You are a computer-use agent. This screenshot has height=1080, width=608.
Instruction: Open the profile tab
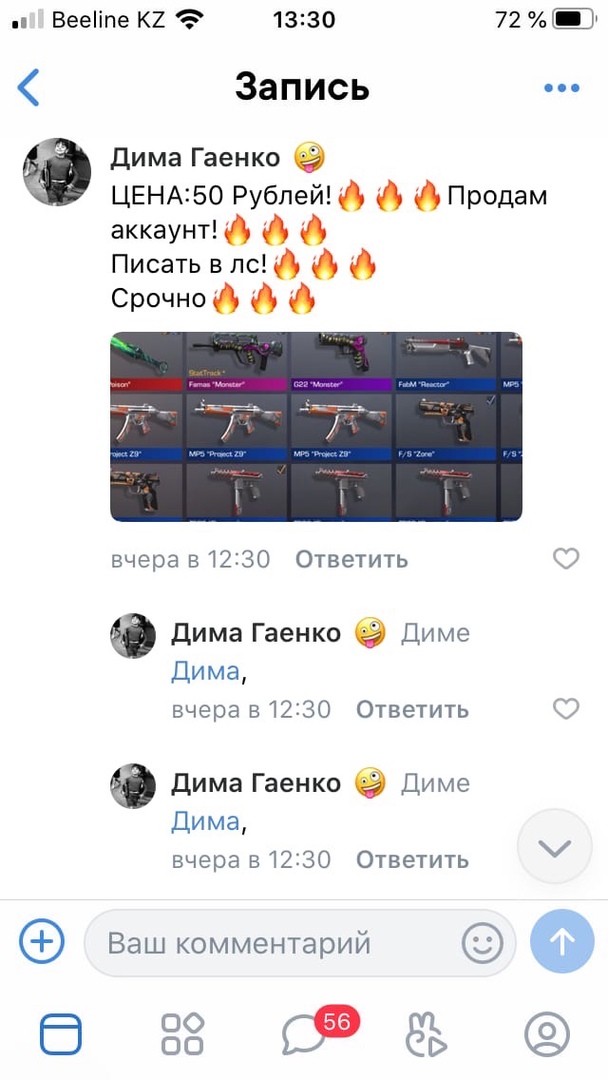click(547, 1033)
